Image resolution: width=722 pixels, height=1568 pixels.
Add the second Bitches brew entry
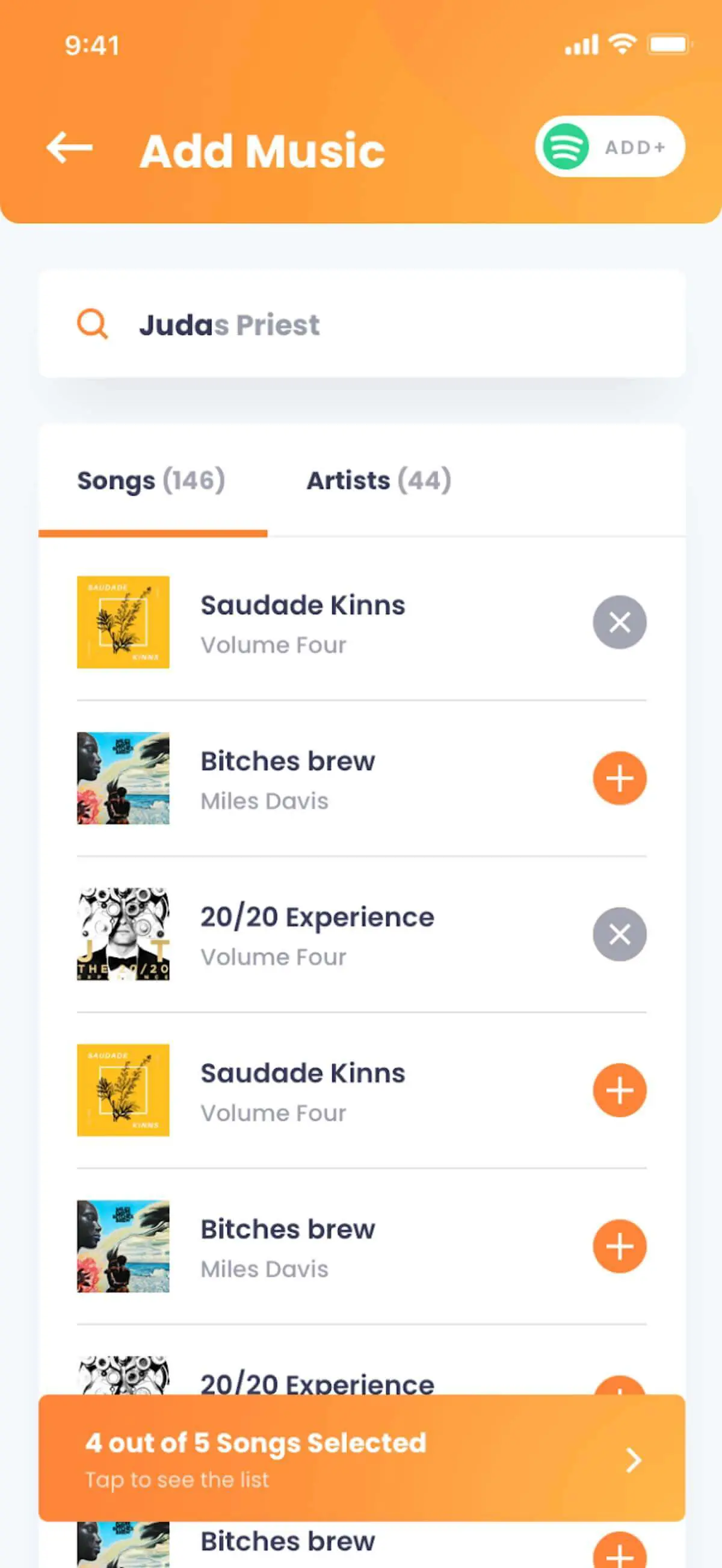point(619,1245)
